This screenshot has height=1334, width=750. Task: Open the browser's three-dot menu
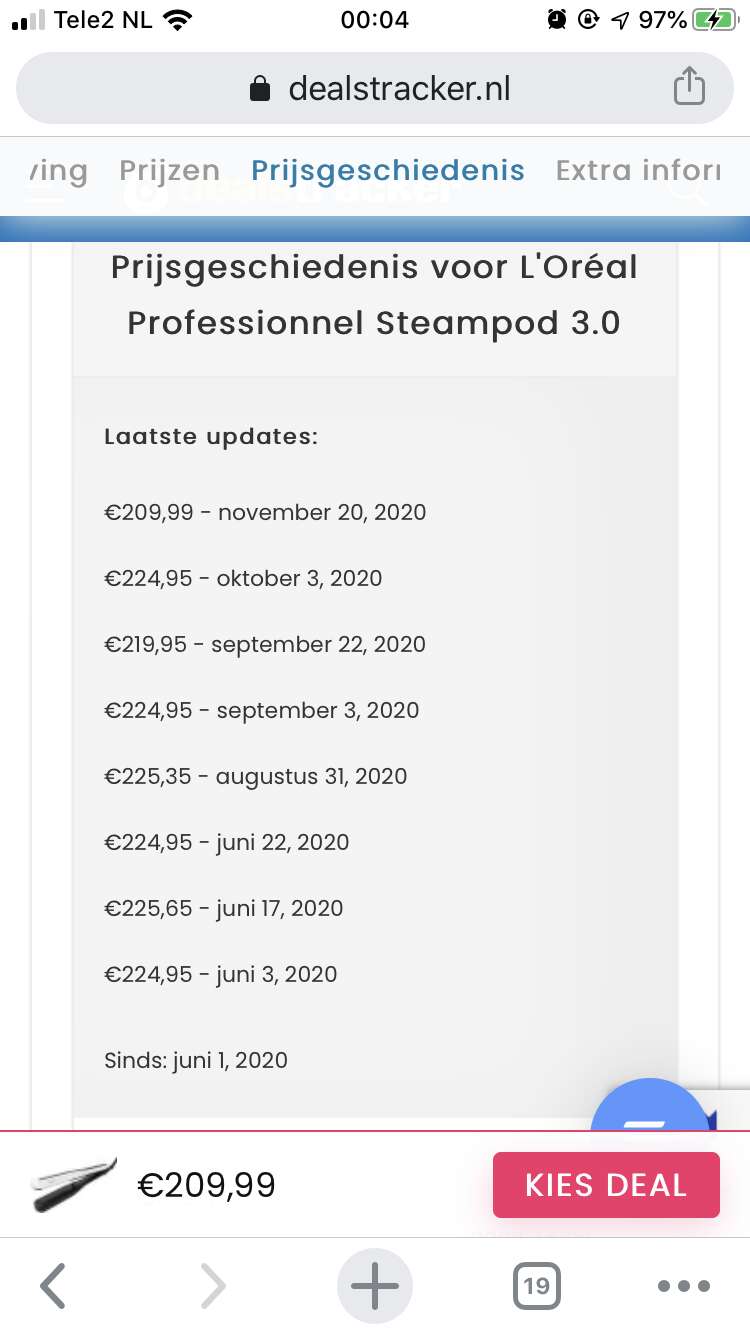(x=684, y=1286)
